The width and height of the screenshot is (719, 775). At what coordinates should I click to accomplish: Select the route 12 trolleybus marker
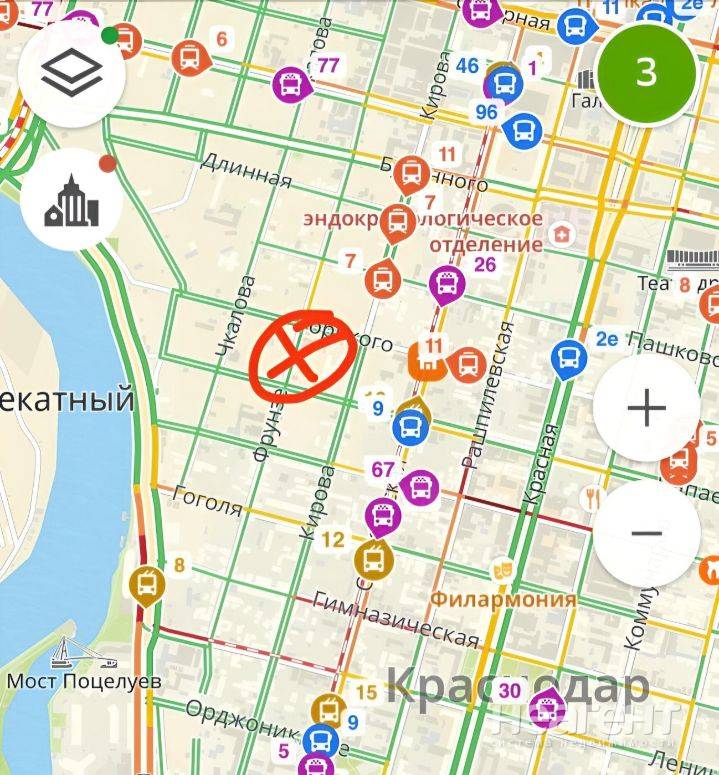(374, 558)
